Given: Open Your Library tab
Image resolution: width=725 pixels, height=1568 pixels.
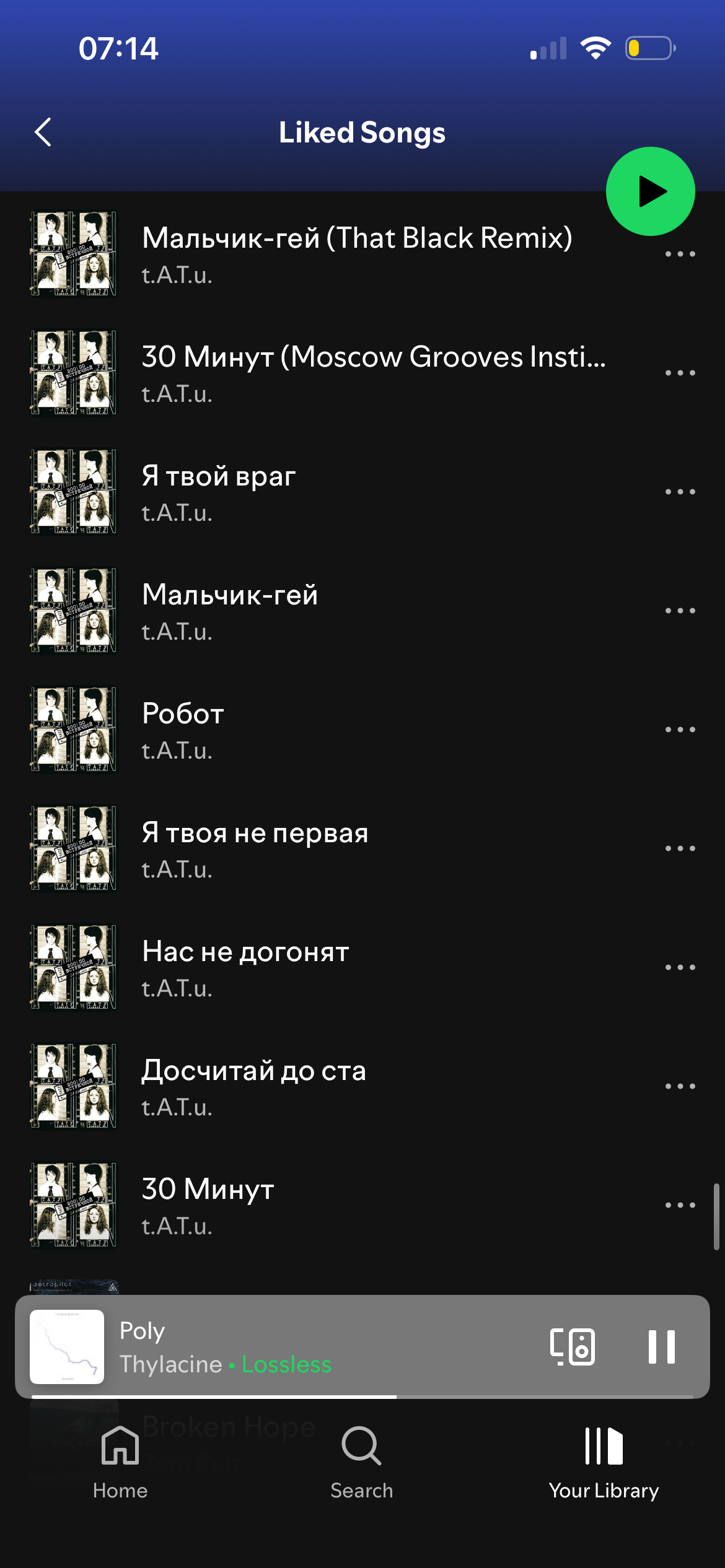Looking at the screenshot, I should [604, 1461].
